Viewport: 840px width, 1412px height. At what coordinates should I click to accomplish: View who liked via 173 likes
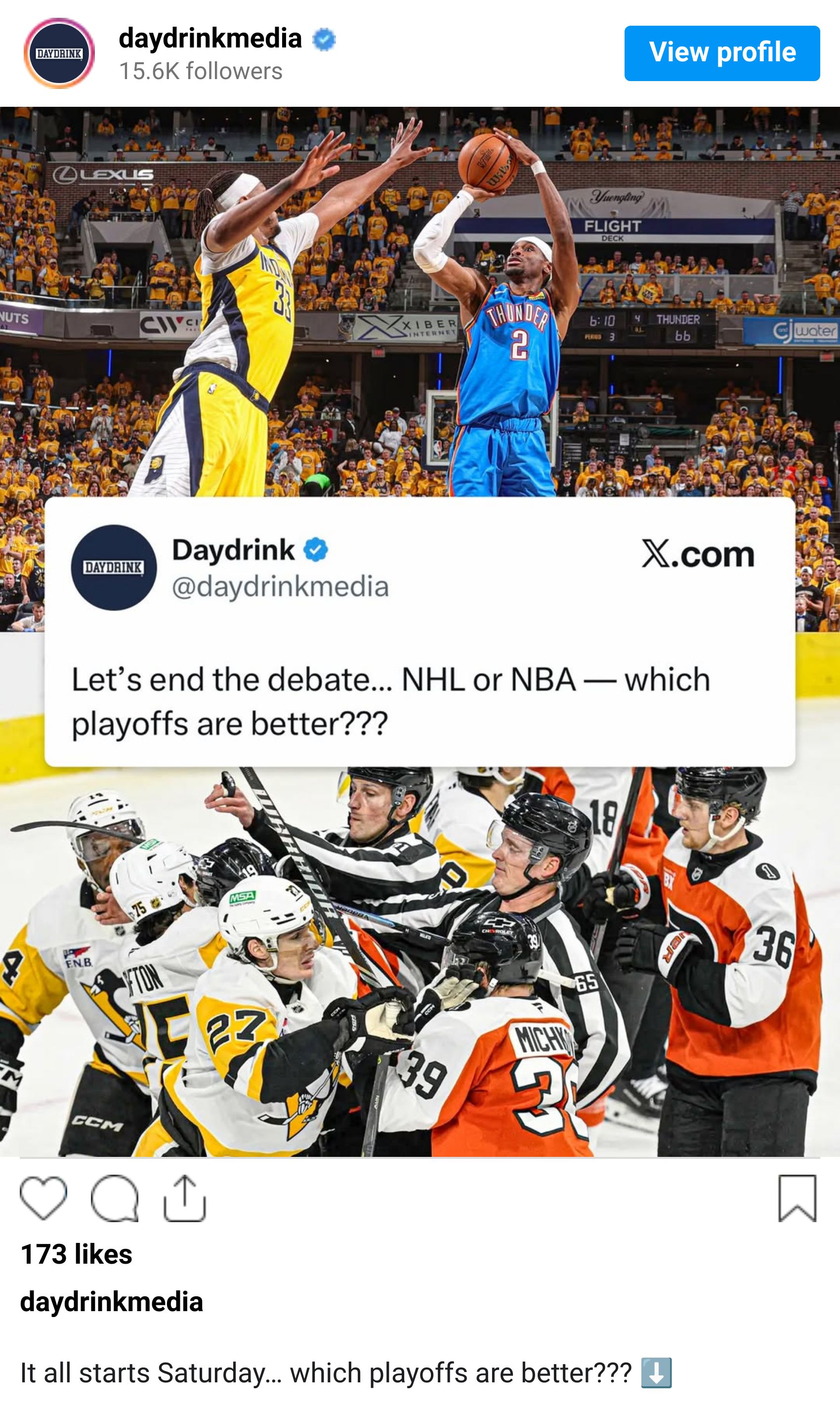click(77, 1255)
